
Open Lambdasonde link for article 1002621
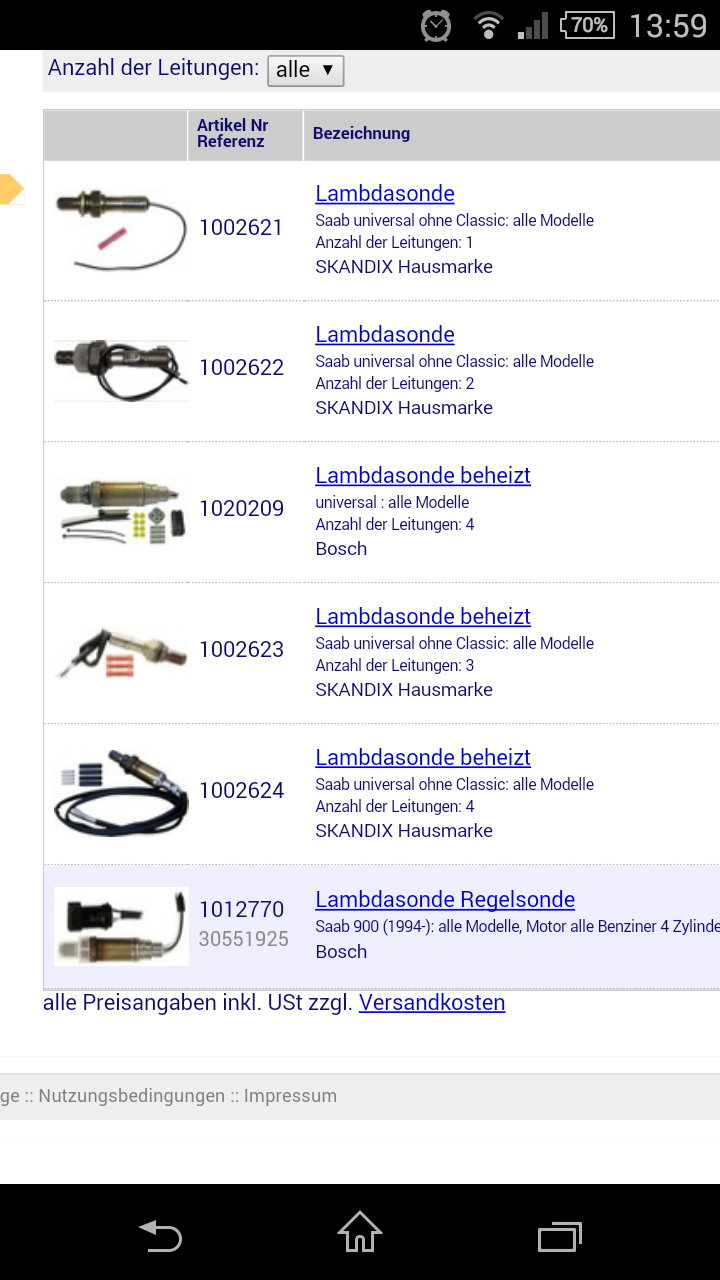click(x=385, y=194)
